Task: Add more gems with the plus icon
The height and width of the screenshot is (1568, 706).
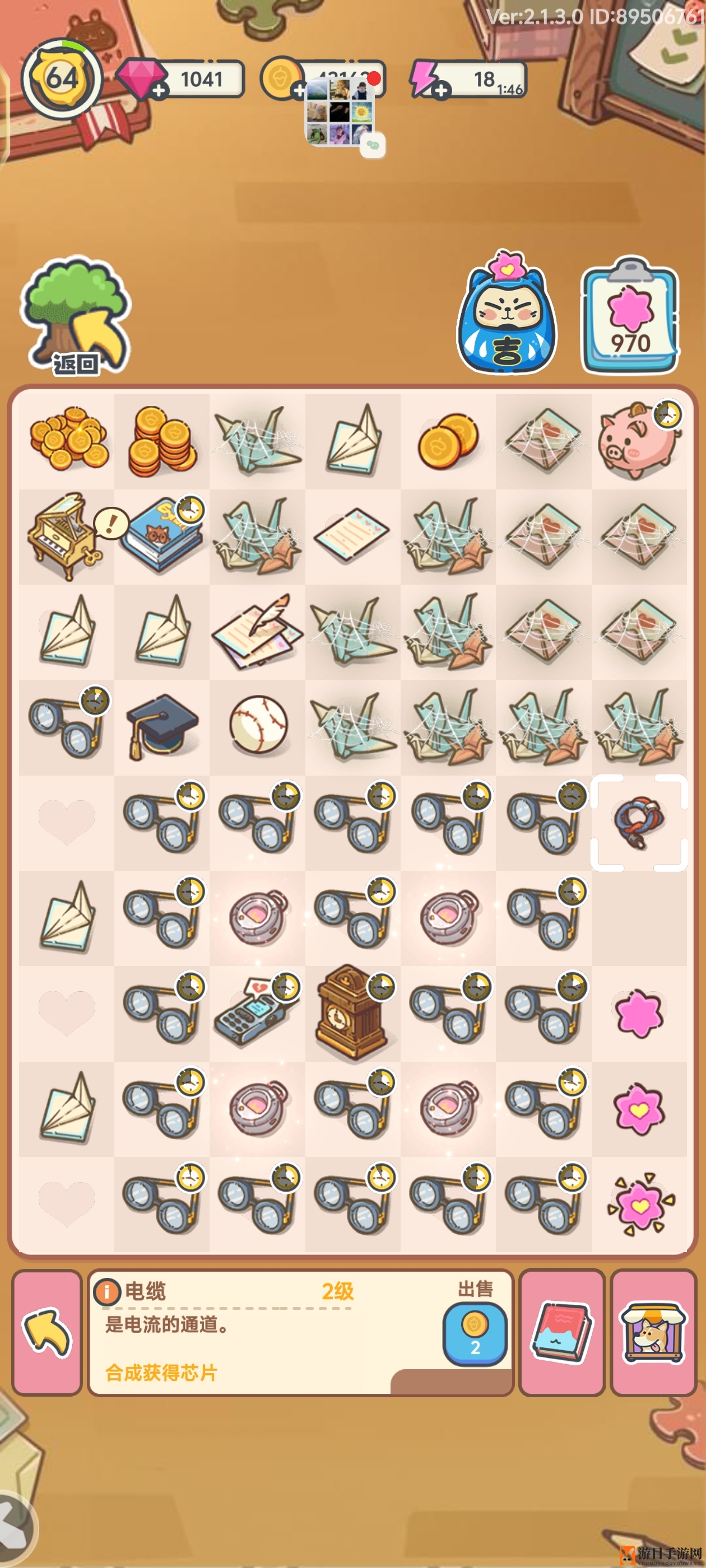Action: [x=159, y=91]
